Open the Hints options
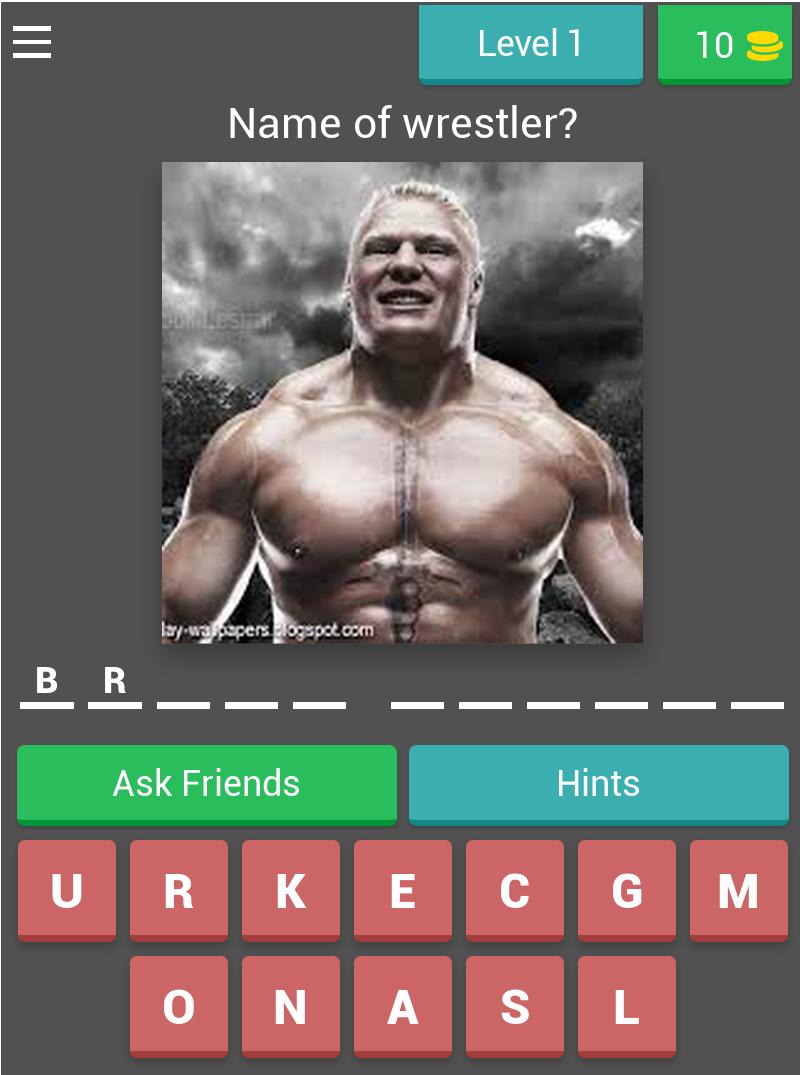The width and height of the screenshot is (800, 1075). pos(598,783)
